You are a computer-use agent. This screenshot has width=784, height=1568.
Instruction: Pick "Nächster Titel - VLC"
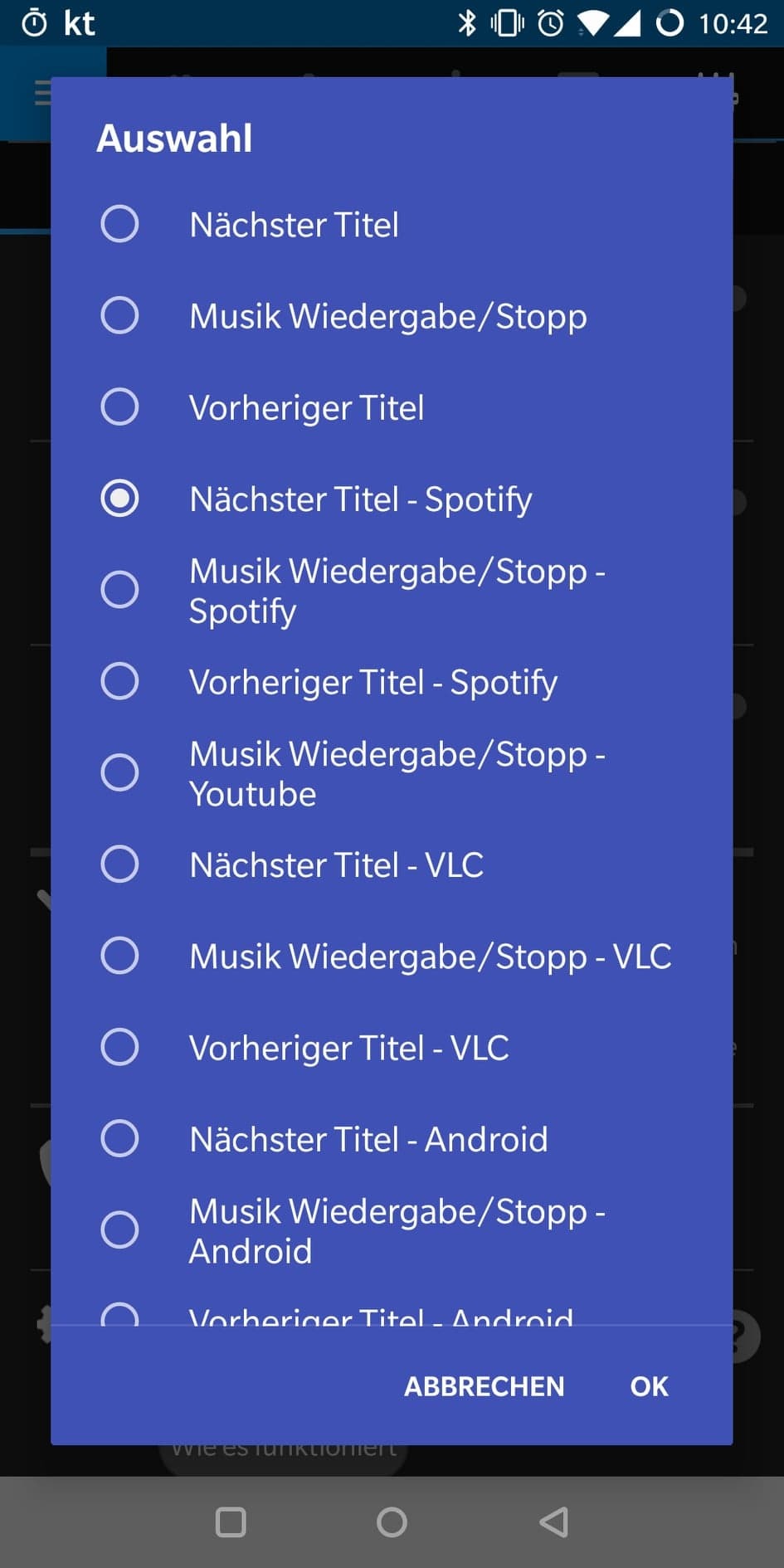392,864
